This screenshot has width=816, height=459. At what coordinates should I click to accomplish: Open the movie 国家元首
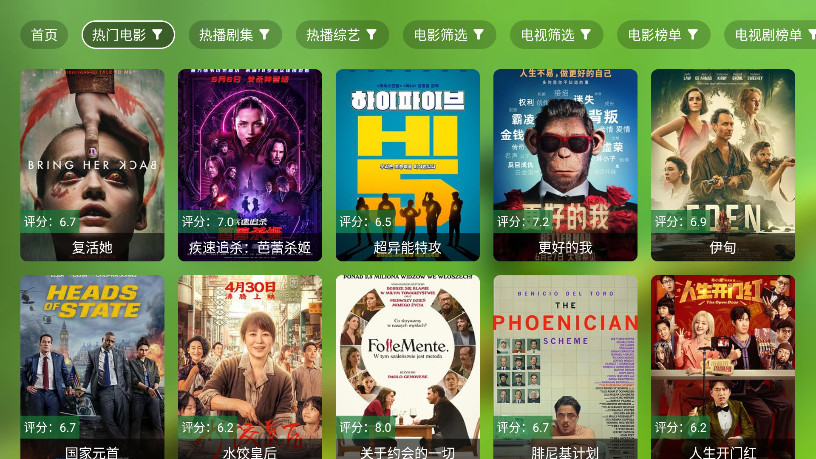pos(92,365)
